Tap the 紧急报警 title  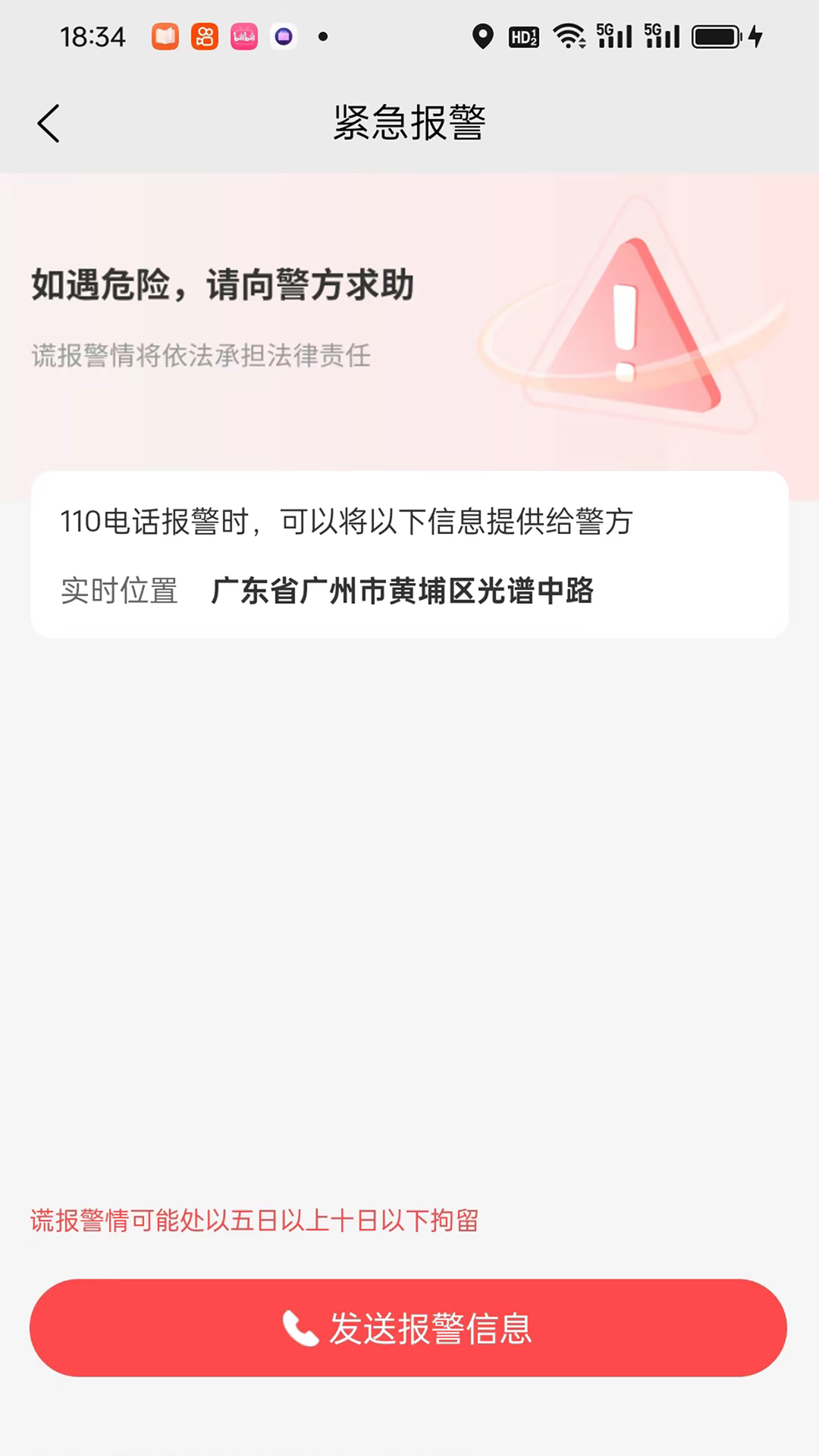coord(409,123)
